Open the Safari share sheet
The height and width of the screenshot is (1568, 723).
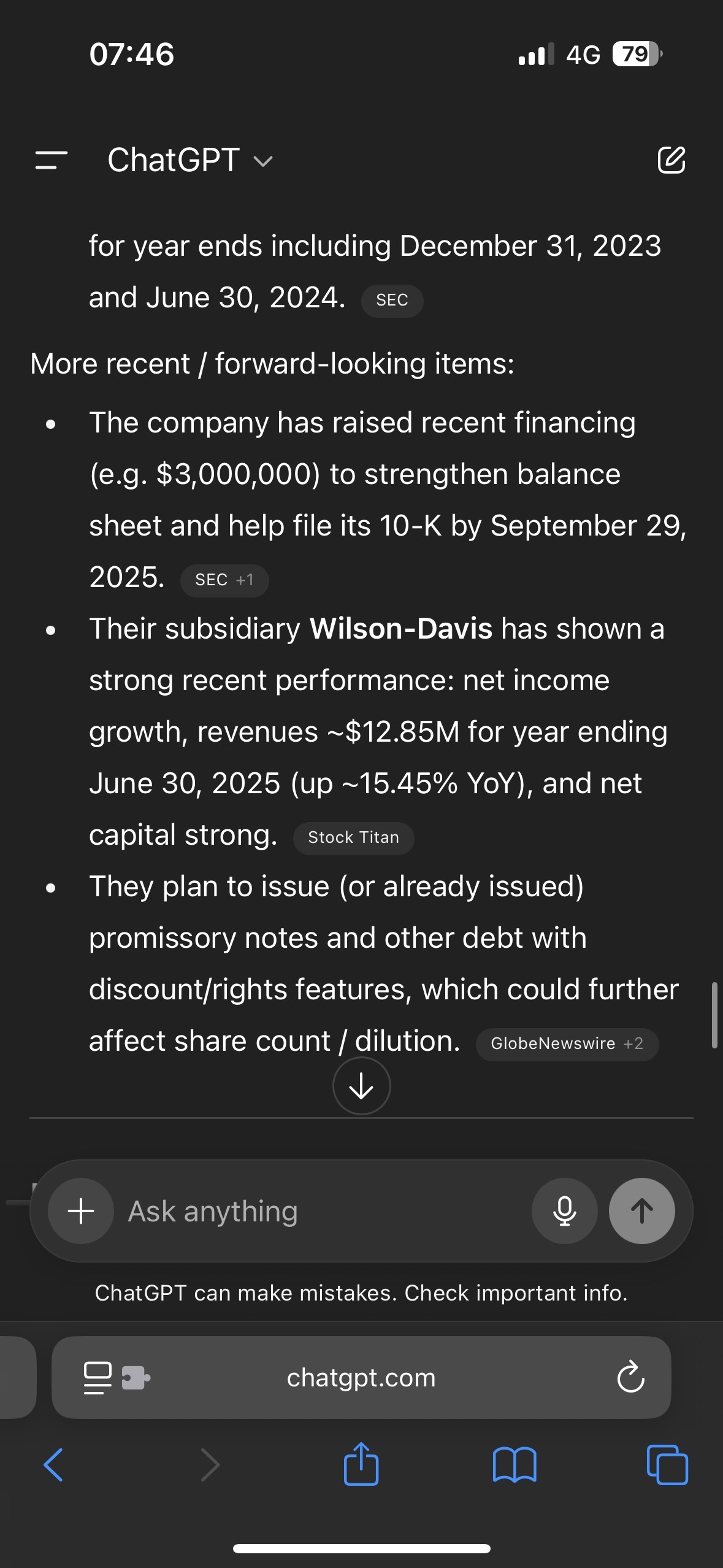point(361,1466)
